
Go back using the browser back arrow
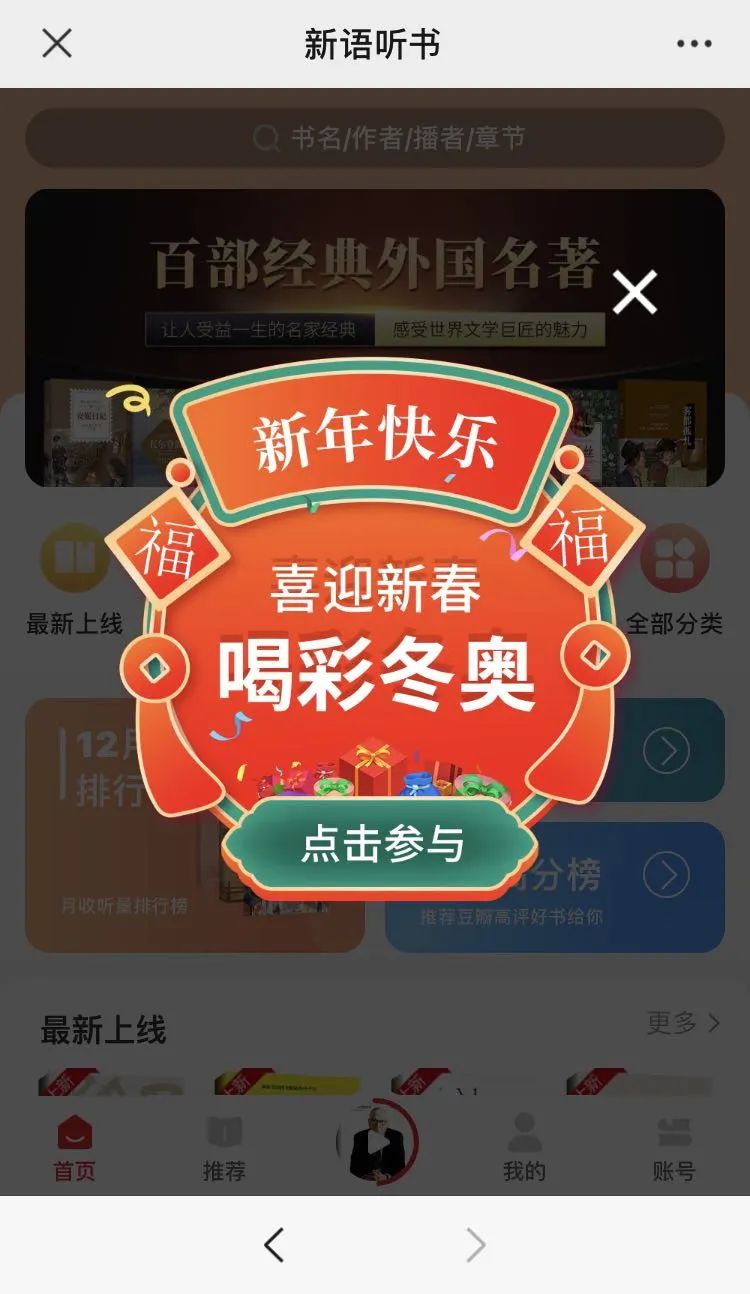[x=274, y=1245]
